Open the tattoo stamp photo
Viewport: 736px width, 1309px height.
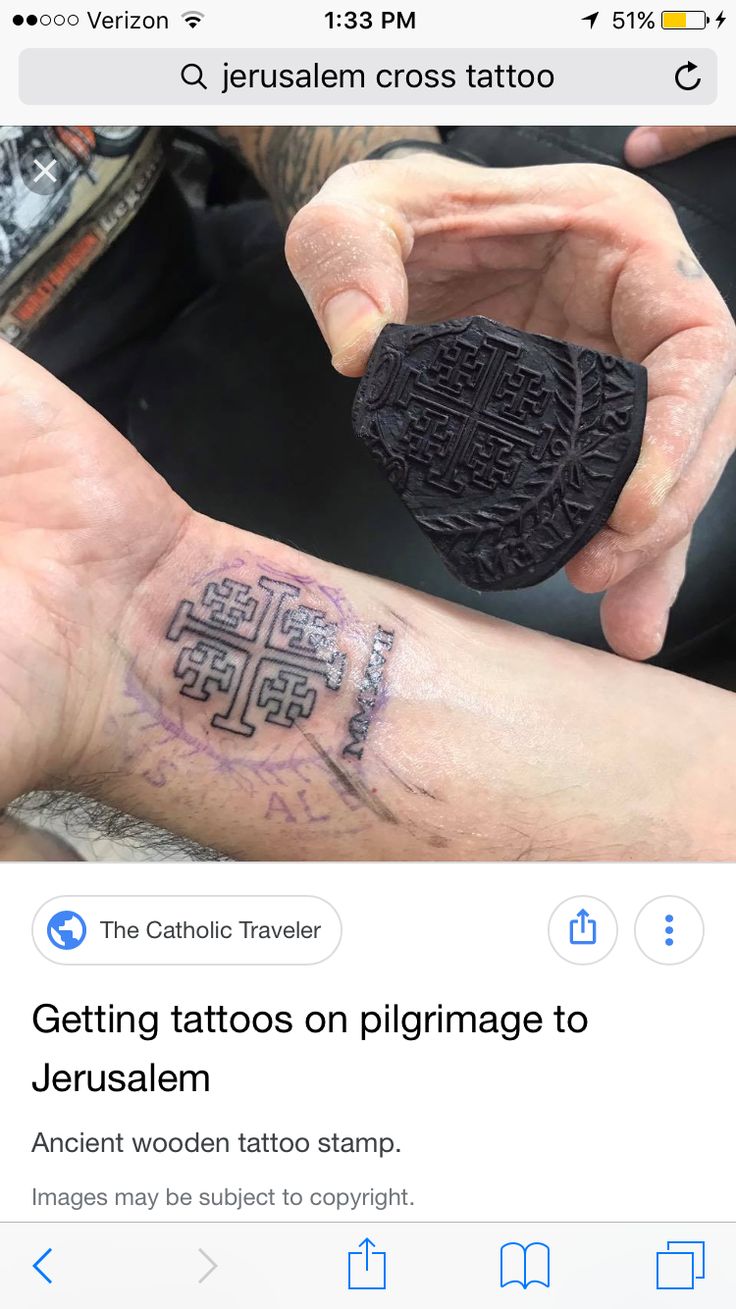click(368, 495)
